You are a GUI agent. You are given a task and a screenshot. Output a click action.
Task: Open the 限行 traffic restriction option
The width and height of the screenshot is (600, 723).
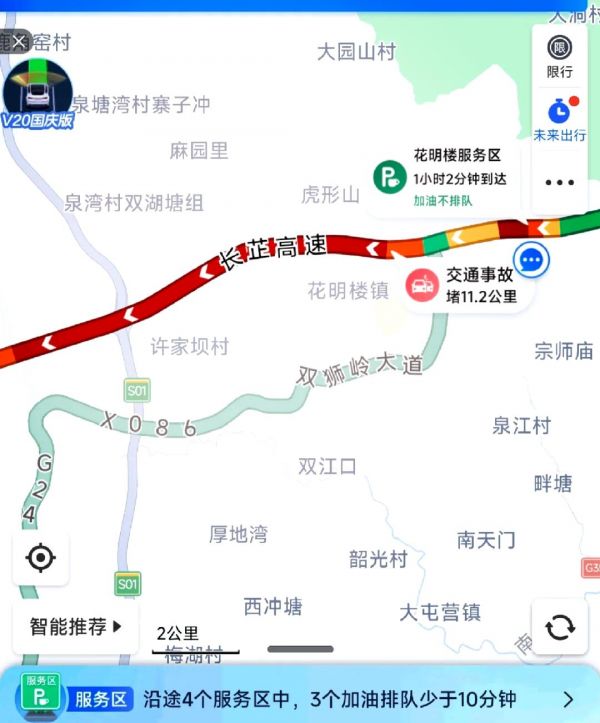tap(560, 56)
